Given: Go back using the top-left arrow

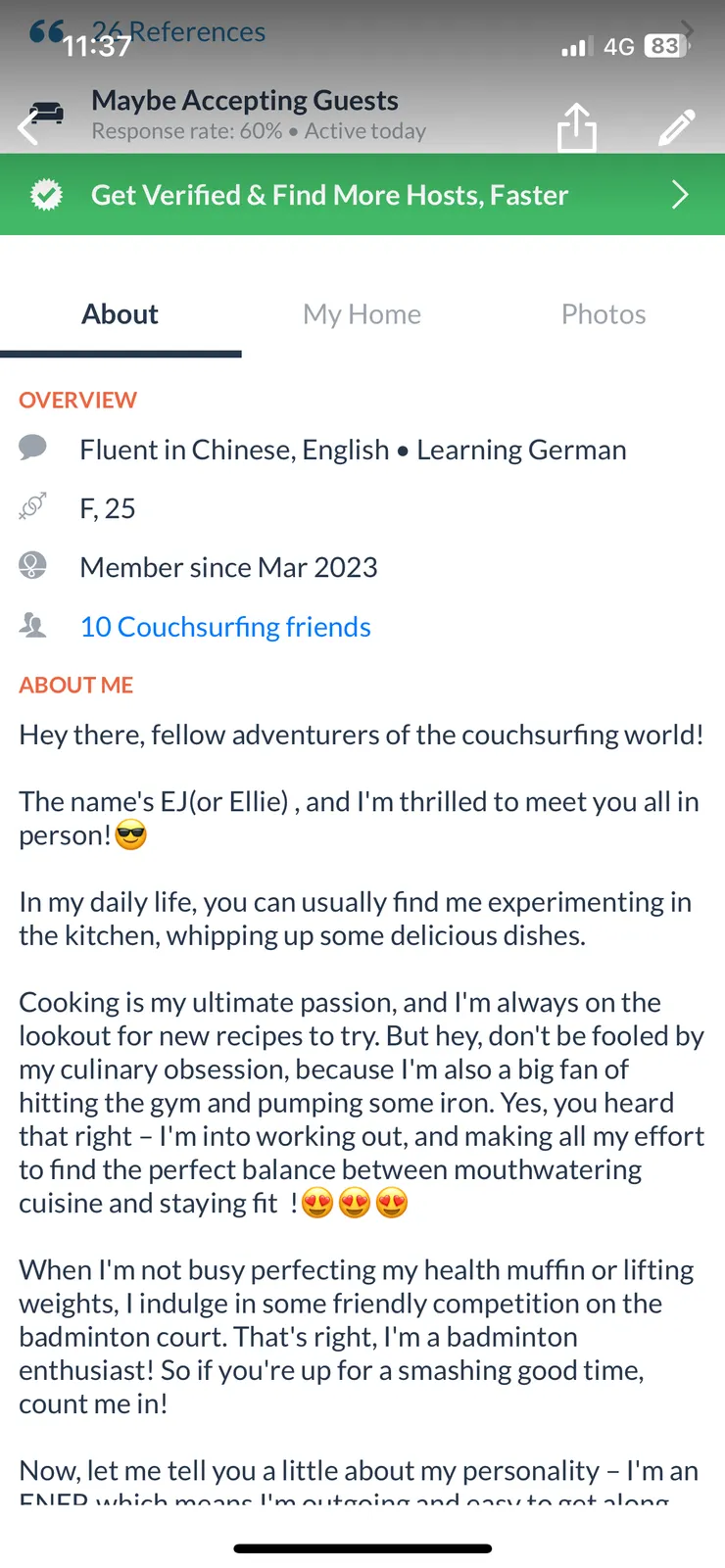Looking at the screenshot, I should tap(27, 127).
